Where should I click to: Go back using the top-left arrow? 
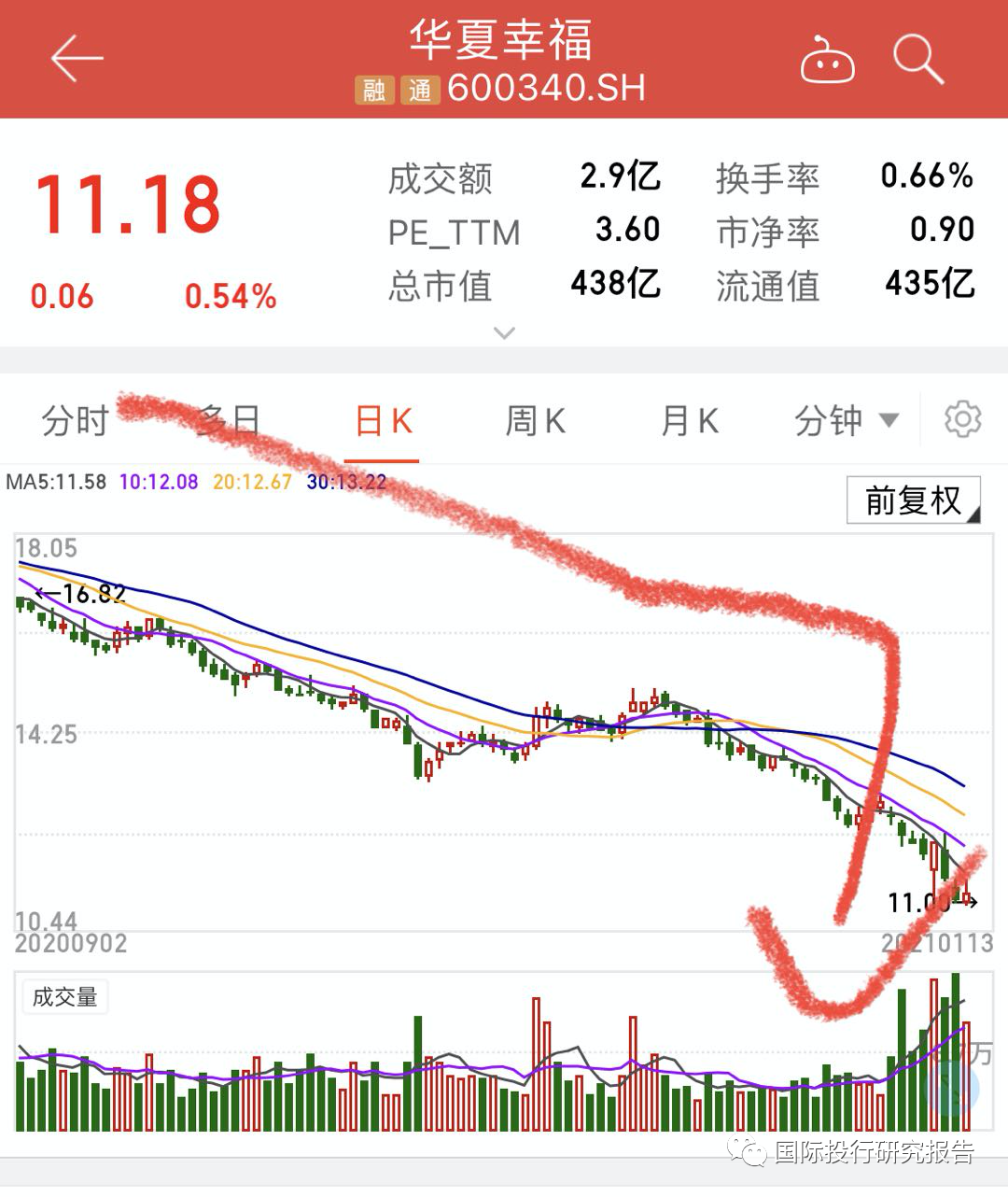[77, 60]
